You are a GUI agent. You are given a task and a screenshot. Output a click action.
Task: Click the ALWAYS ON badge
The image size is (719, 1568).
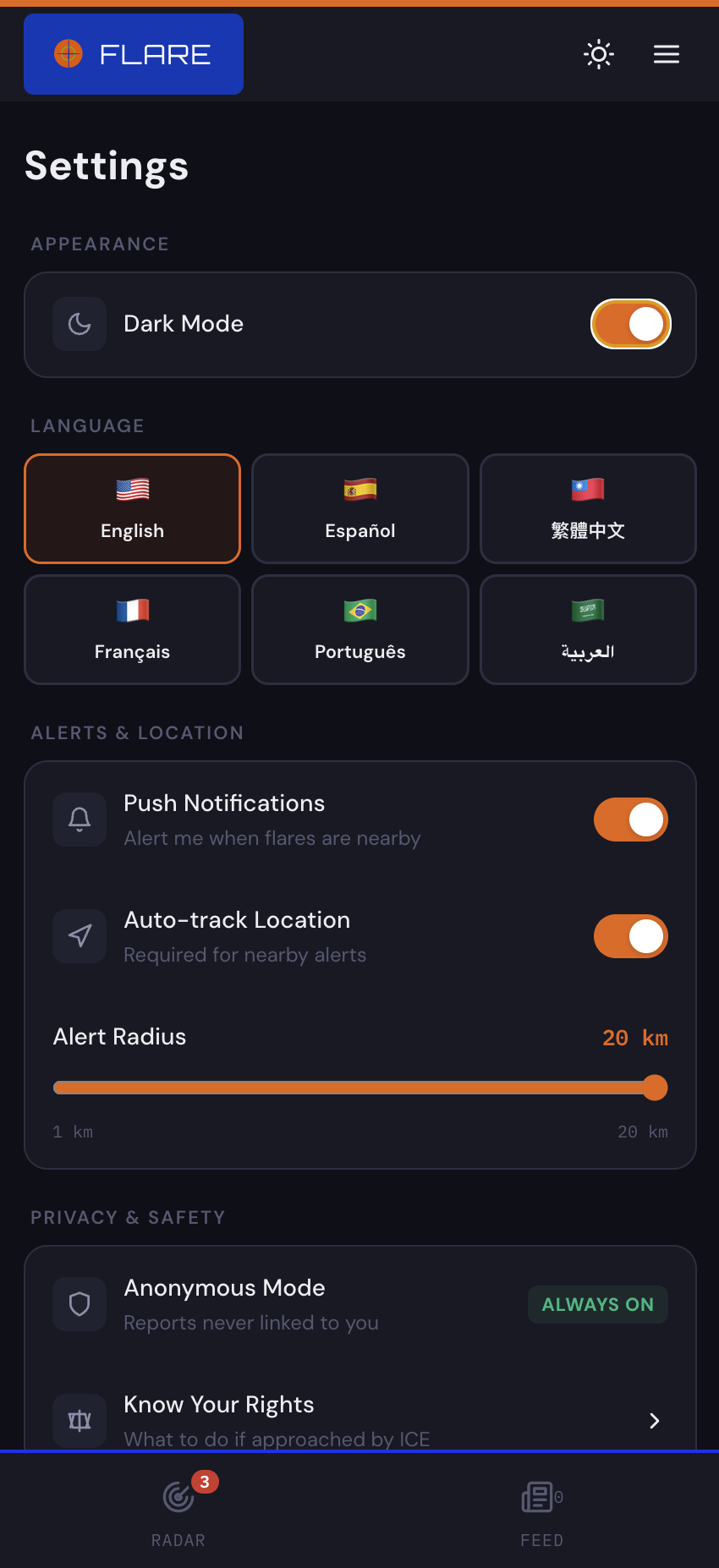tap(597, 1303)
